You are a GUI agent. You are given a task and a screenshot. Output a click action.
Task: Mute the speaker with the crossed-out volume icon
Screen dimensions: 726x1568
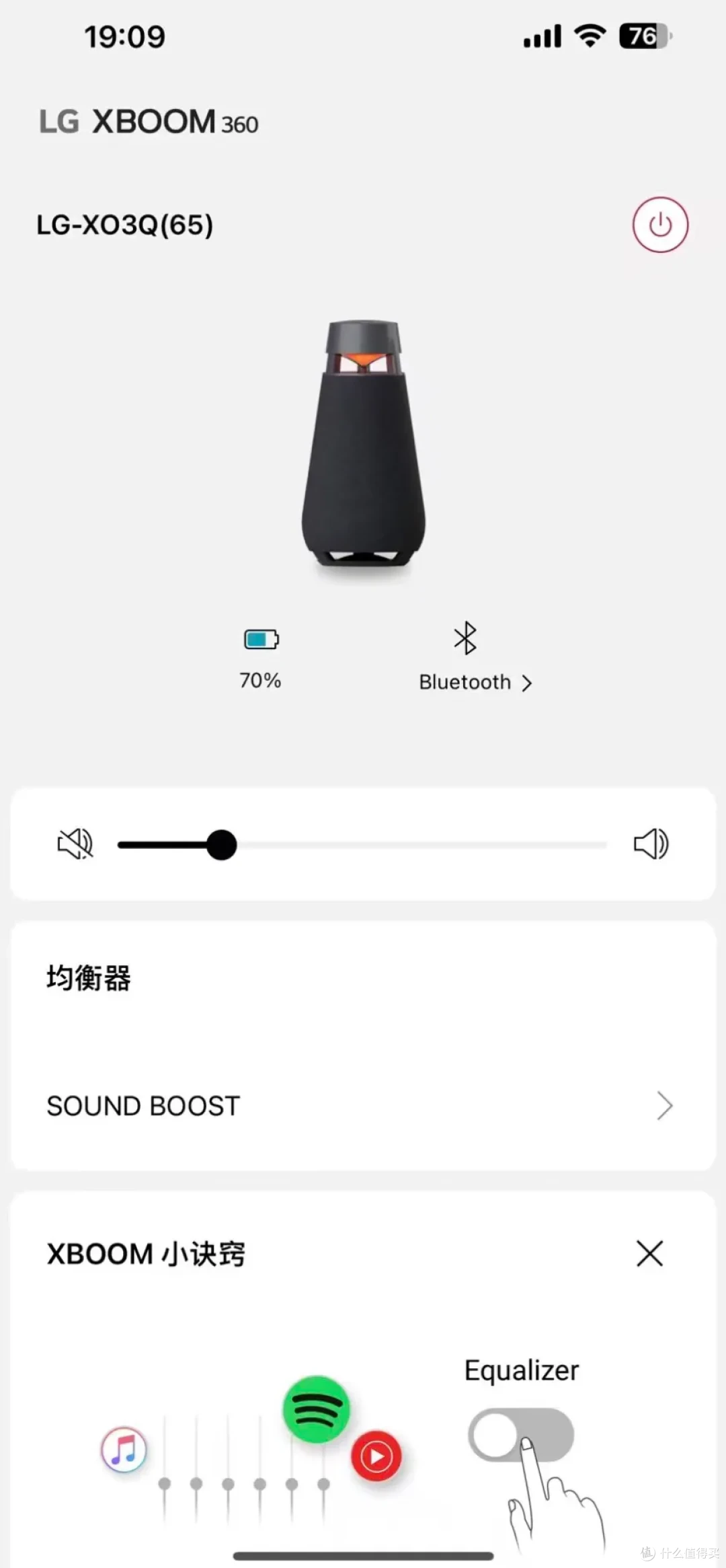pos(75,844)
